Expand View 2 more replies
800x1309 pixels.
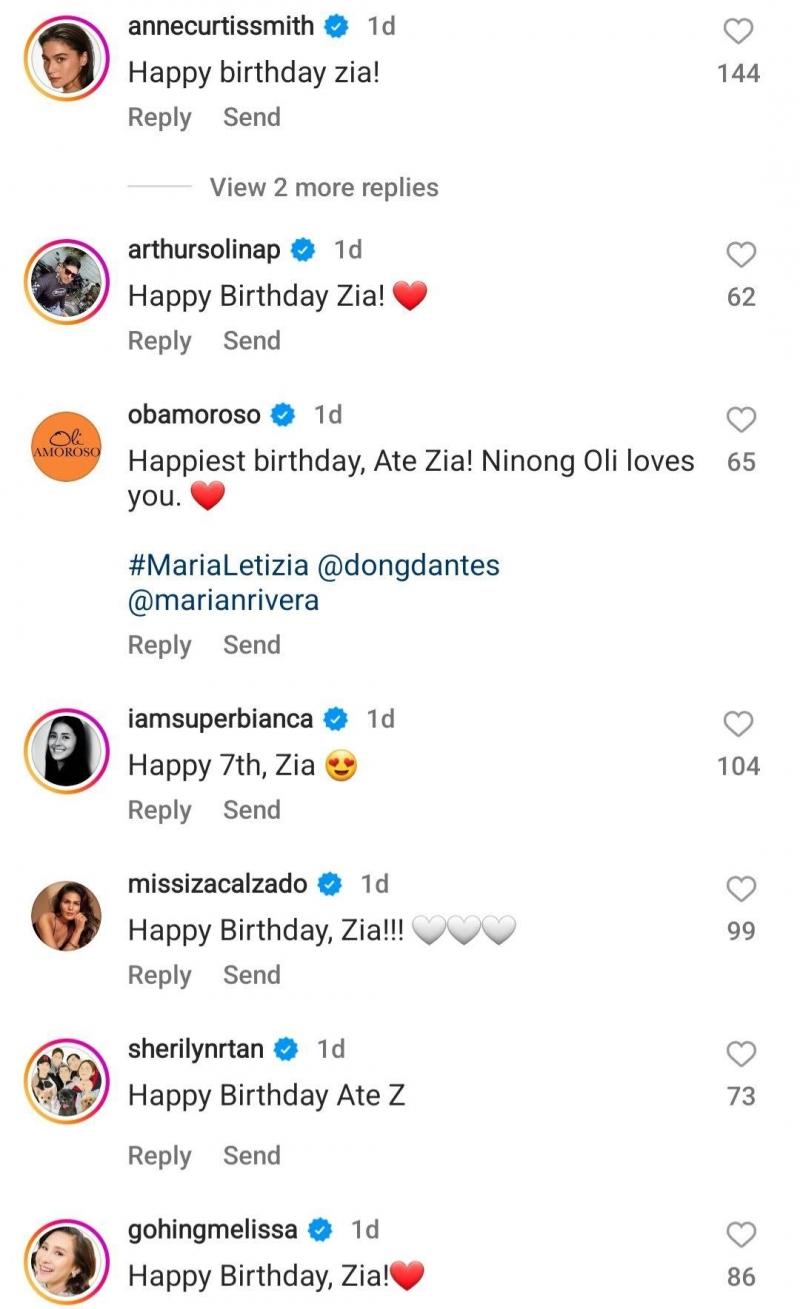pos(323,187)
